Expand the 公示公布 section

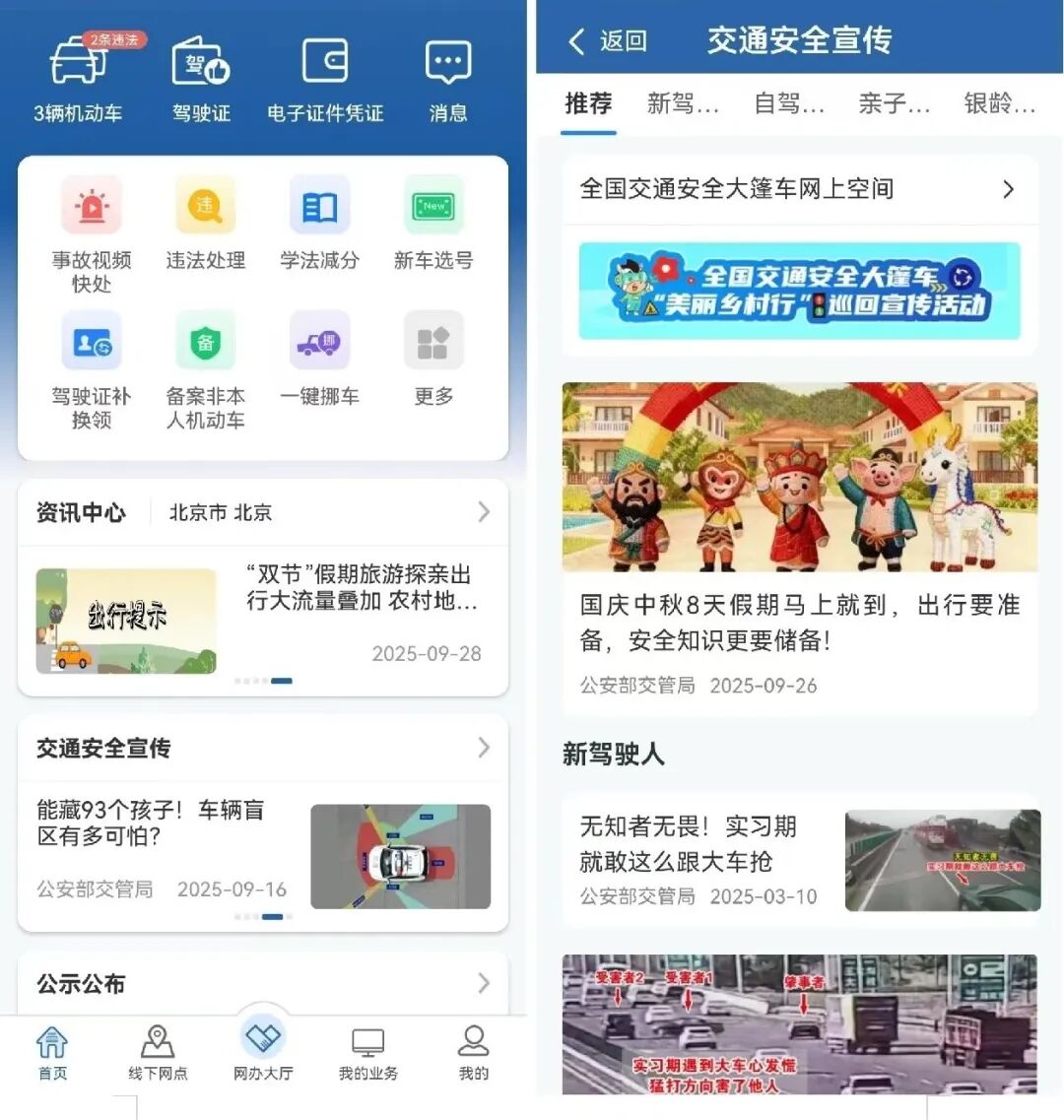(x=483, y=983)
